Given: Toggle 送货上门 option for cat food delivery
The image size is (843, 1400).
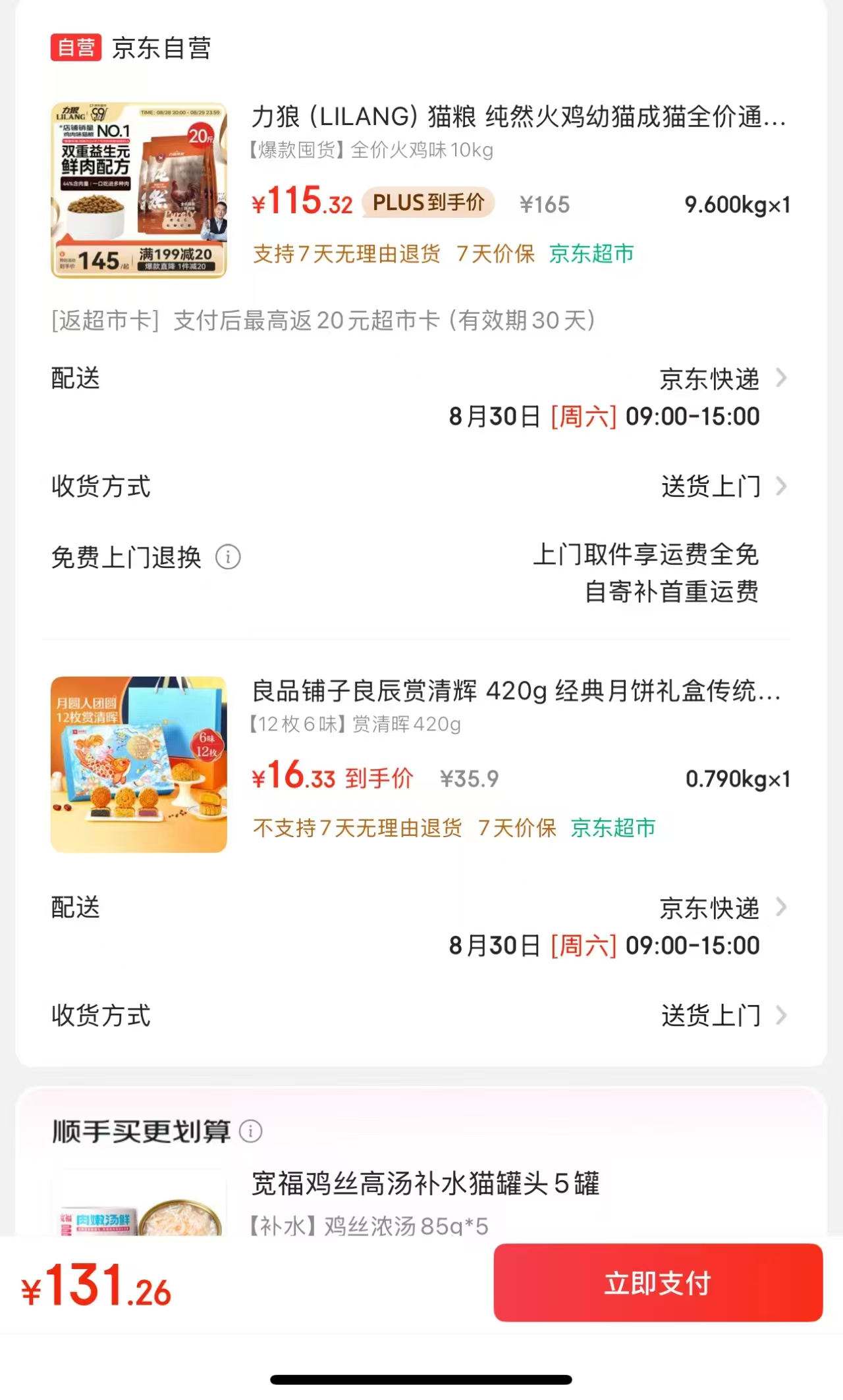Looking at the screenshot, I should pos(713,486).
